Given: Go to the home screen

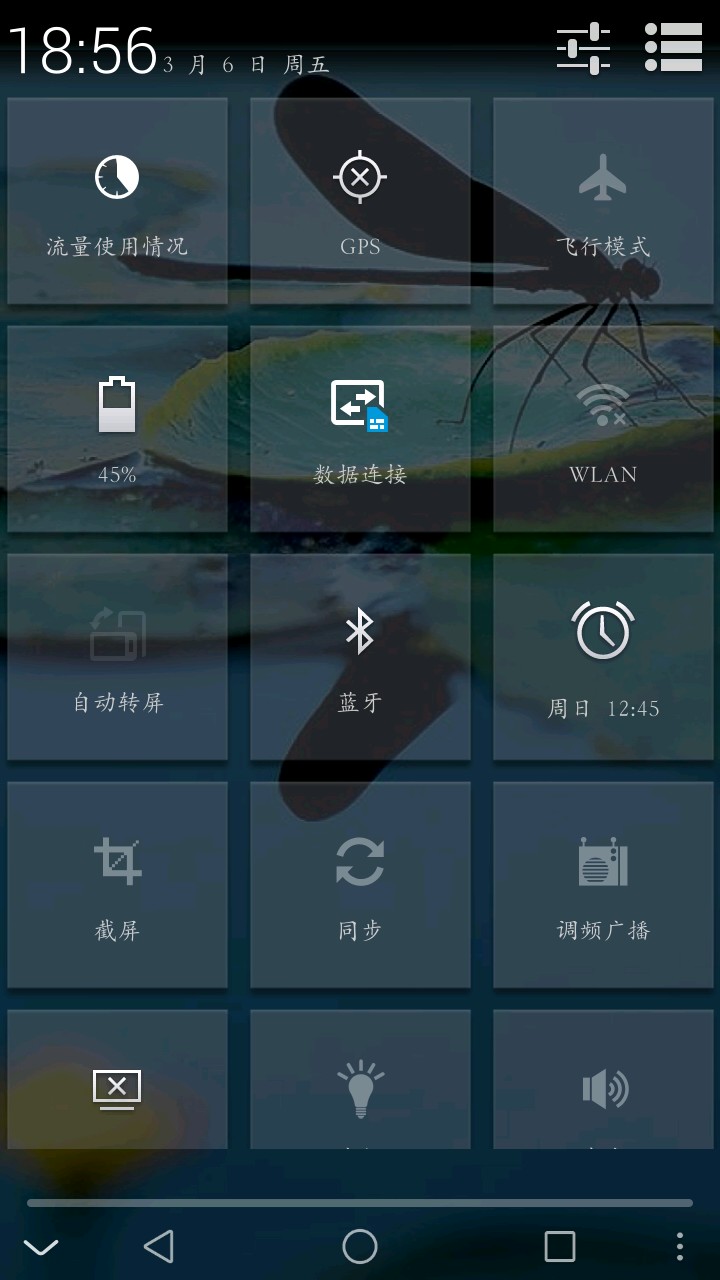Looking at the screenshot, I should click(360, 1247).
